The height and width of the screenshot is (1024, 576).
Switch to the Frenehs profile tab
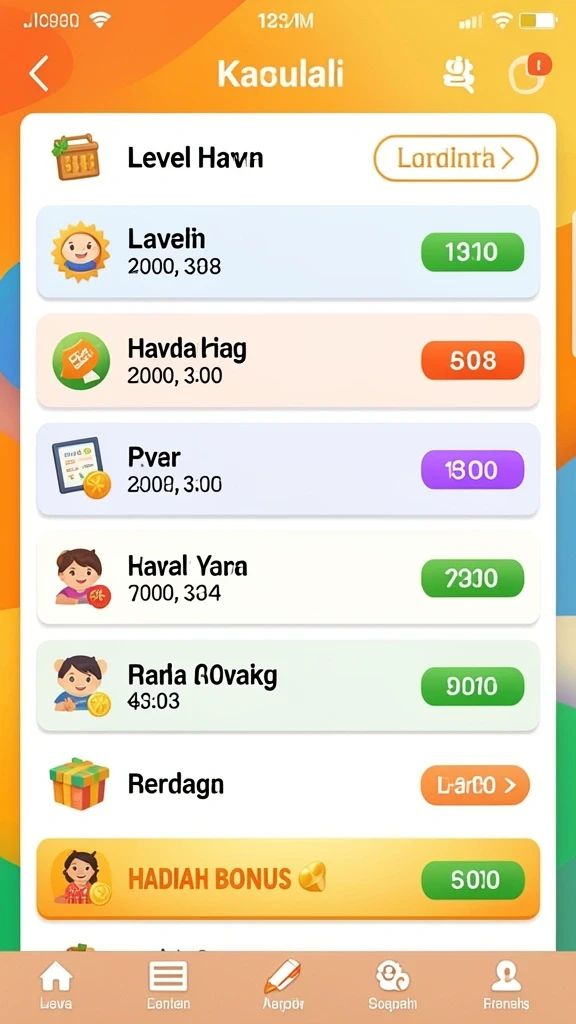tap(506, 986)
